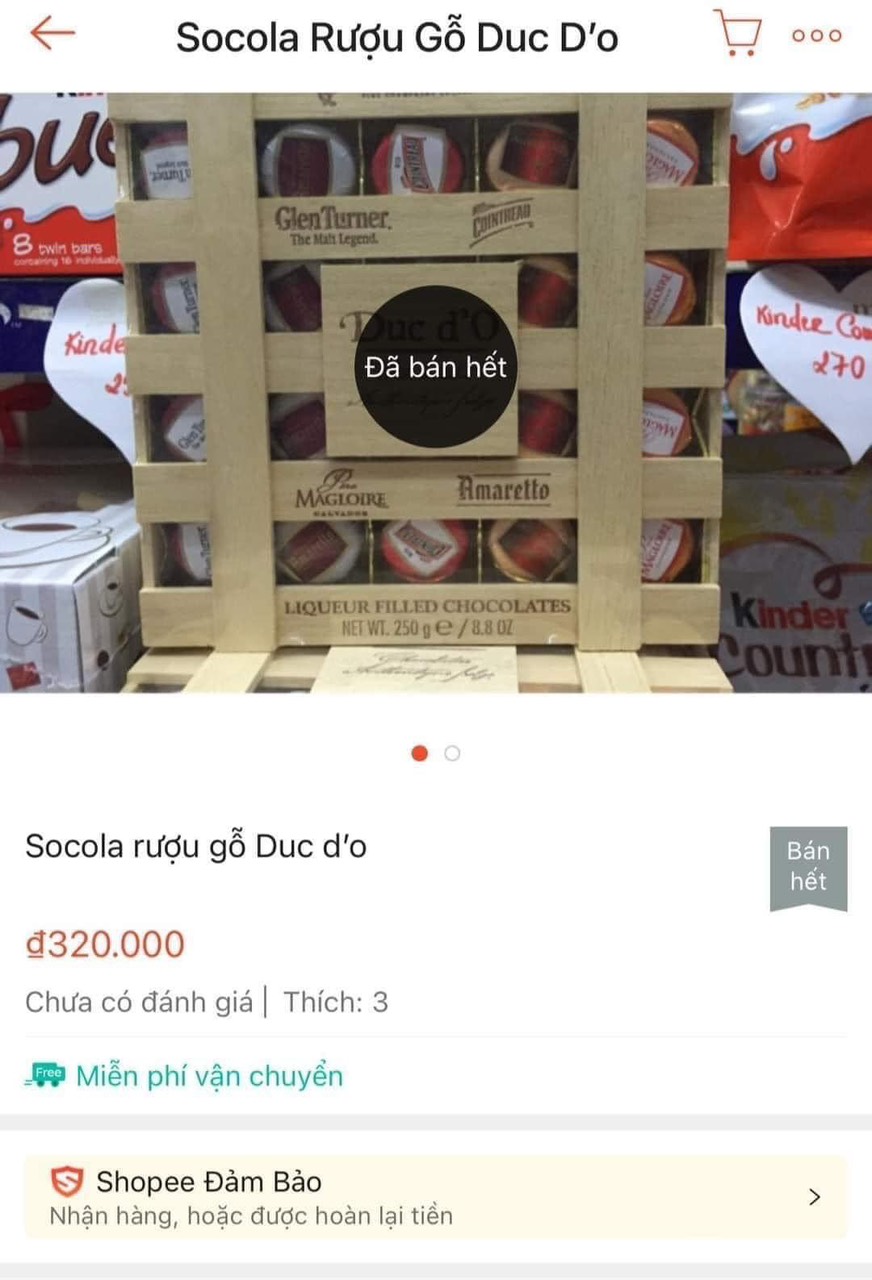This screenshot has width=872, height=1280.
Task: Open the shopping cart
Action: click(738, 33)
